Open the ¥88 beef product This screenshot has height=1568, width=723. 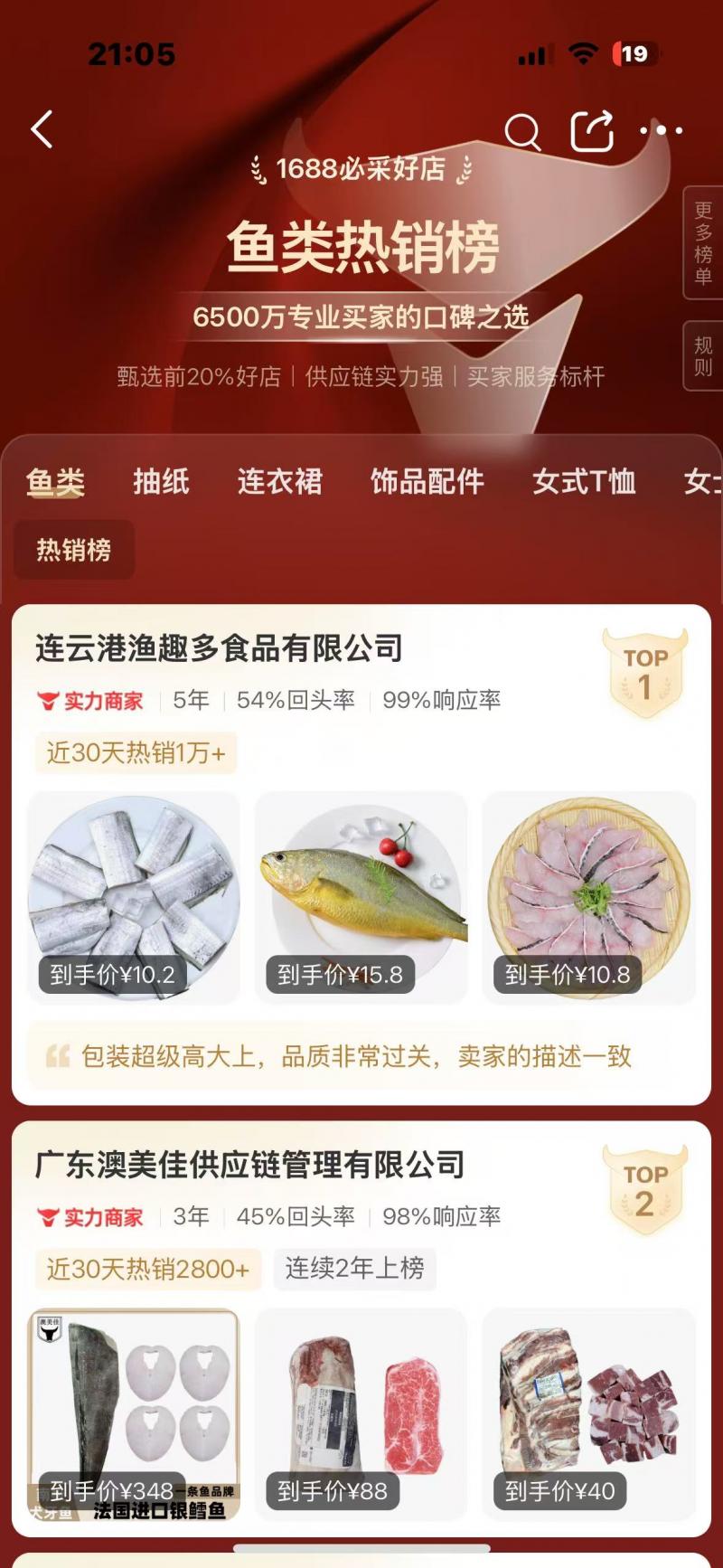tap(361, 1414)
